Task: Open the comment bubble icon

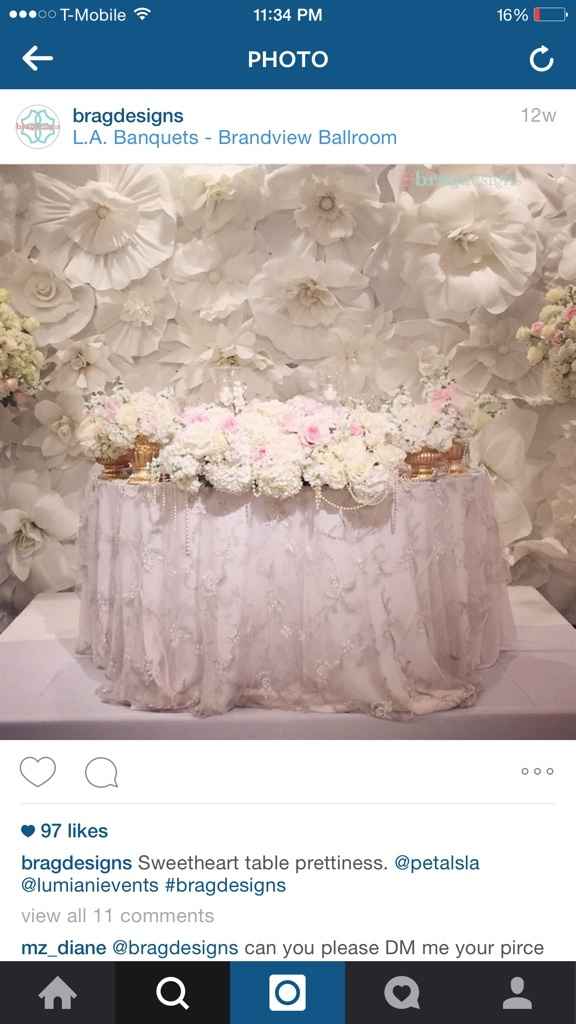Action: 101,772
